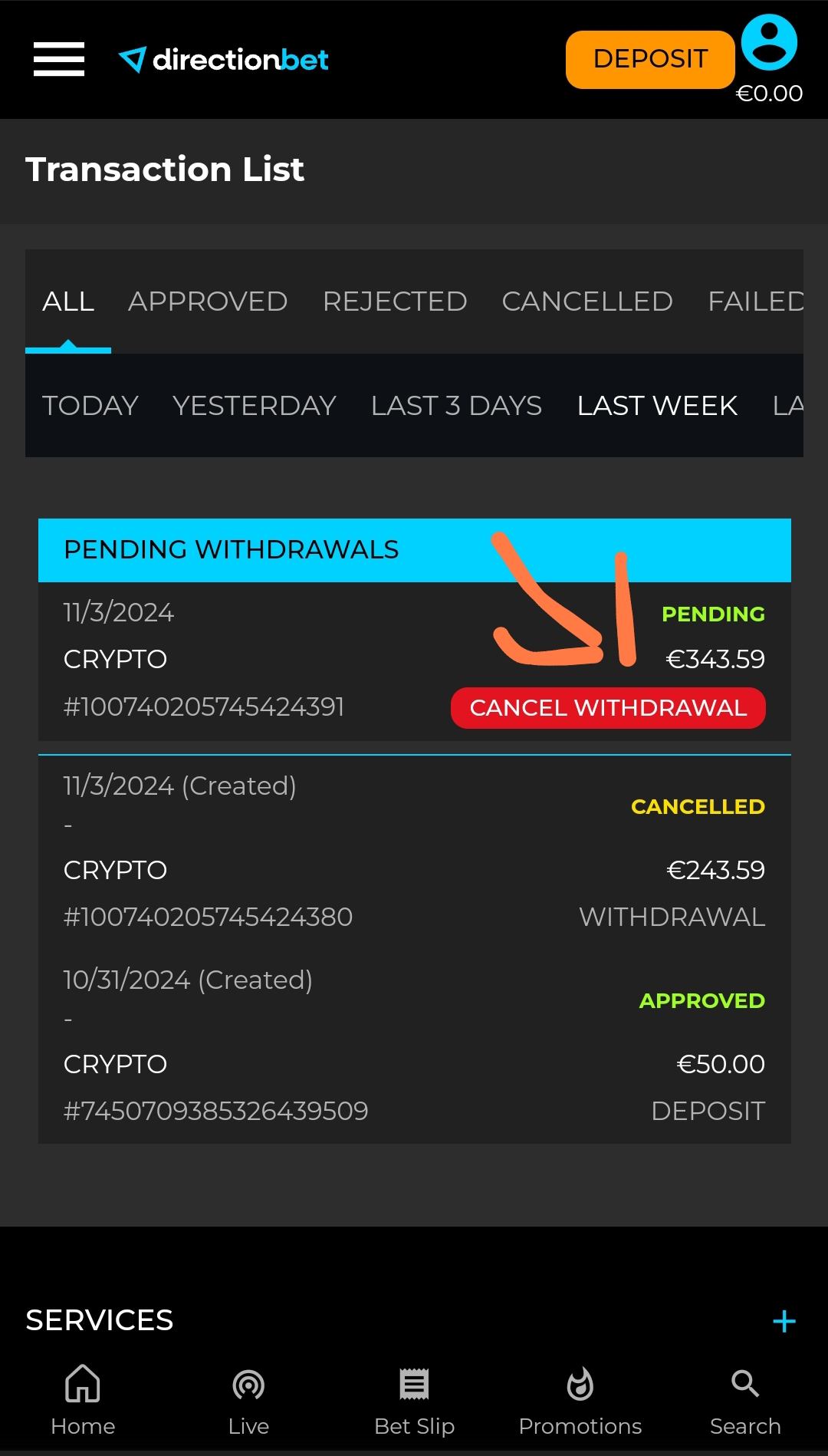
Task: Show Cancelled transactions tab
Action: 587,301
